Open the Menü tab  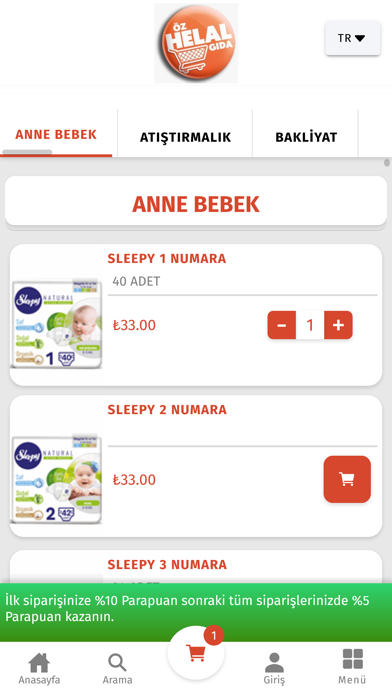coord(352,668)
